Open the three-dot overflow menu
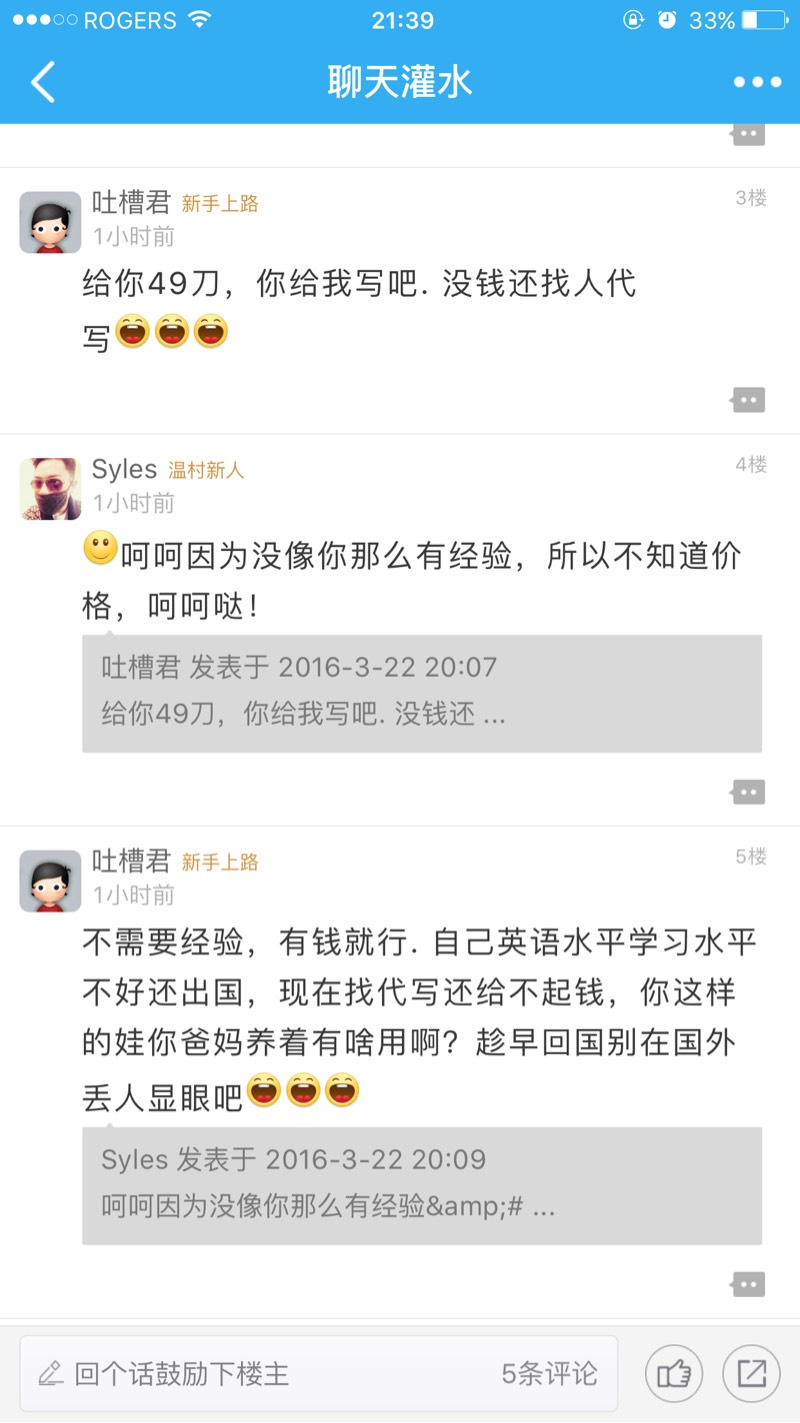The width and height of the screenshot is (800, 1423). tap(757, 82)
